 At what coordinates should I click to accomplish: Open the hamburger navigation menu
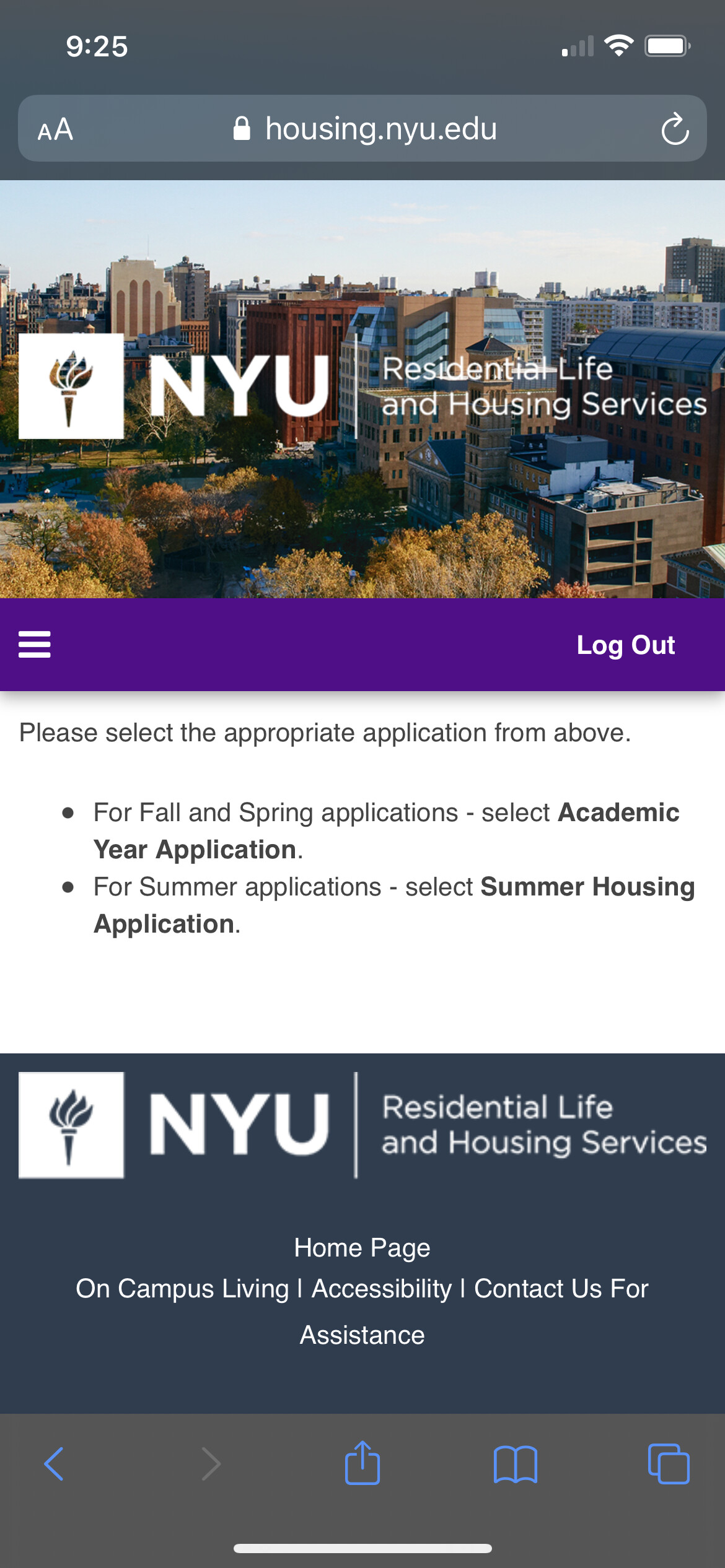[x=35, y=645]
